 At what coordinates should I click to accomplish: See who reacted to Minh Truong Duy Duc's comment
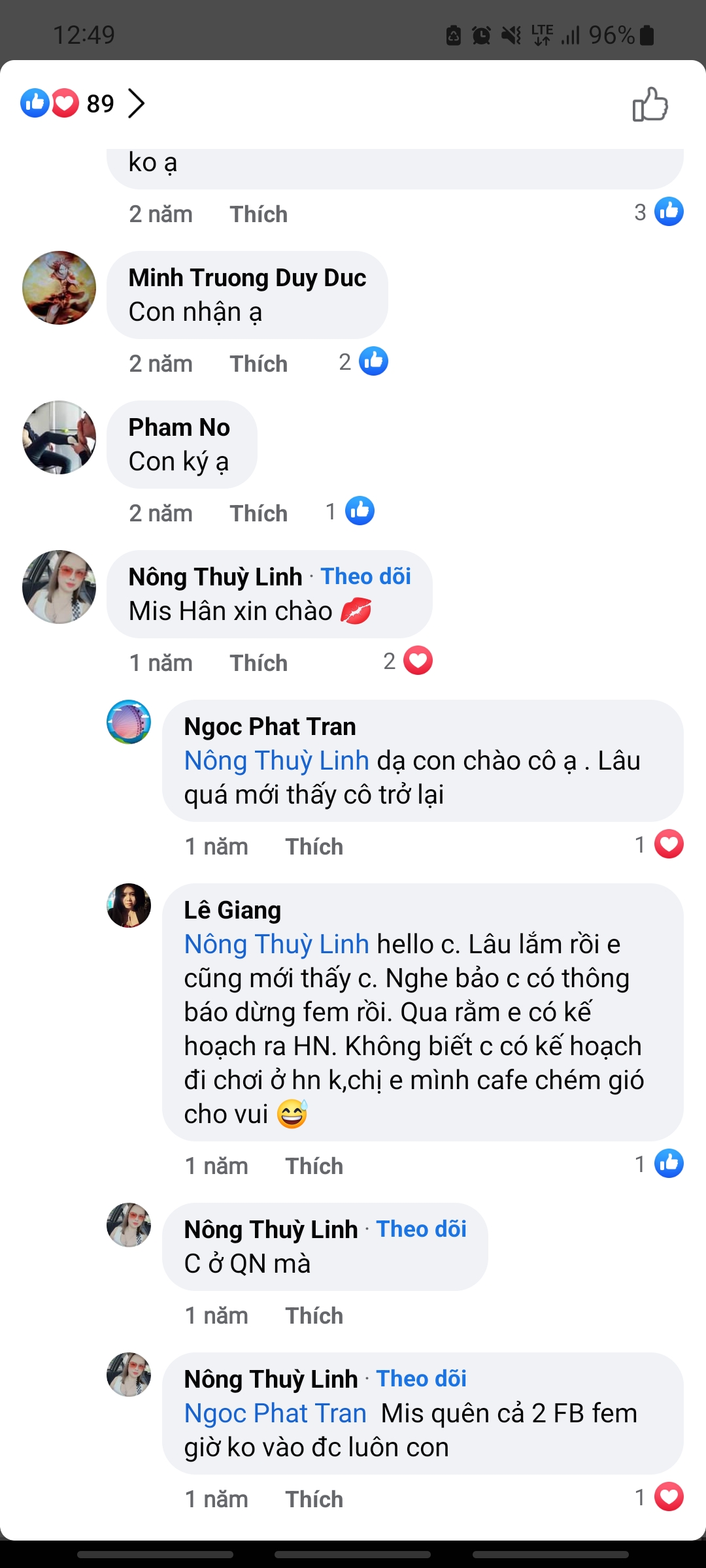tap(364, 362)
